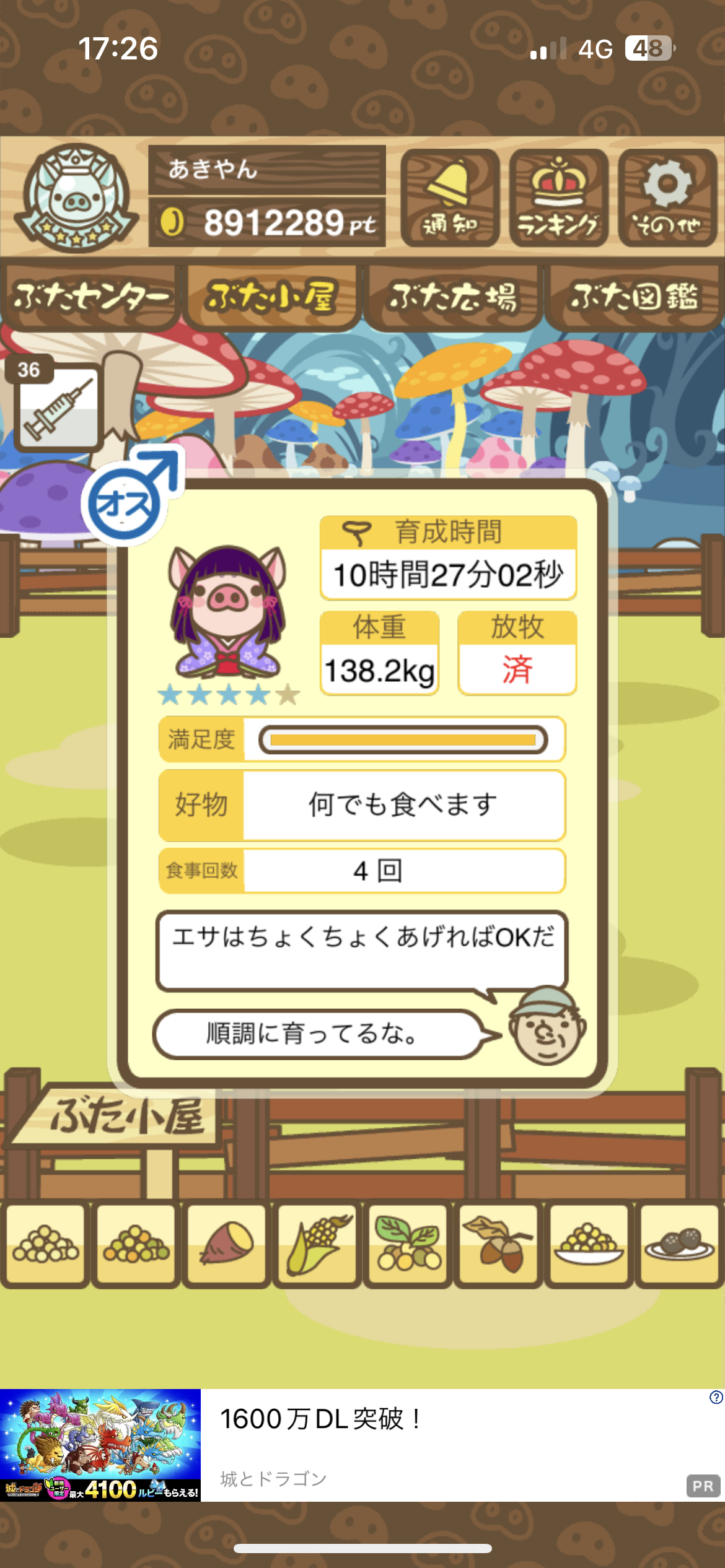Feed the pig the corn
The image size is (725, 1568).
(x=317, y=1244)
